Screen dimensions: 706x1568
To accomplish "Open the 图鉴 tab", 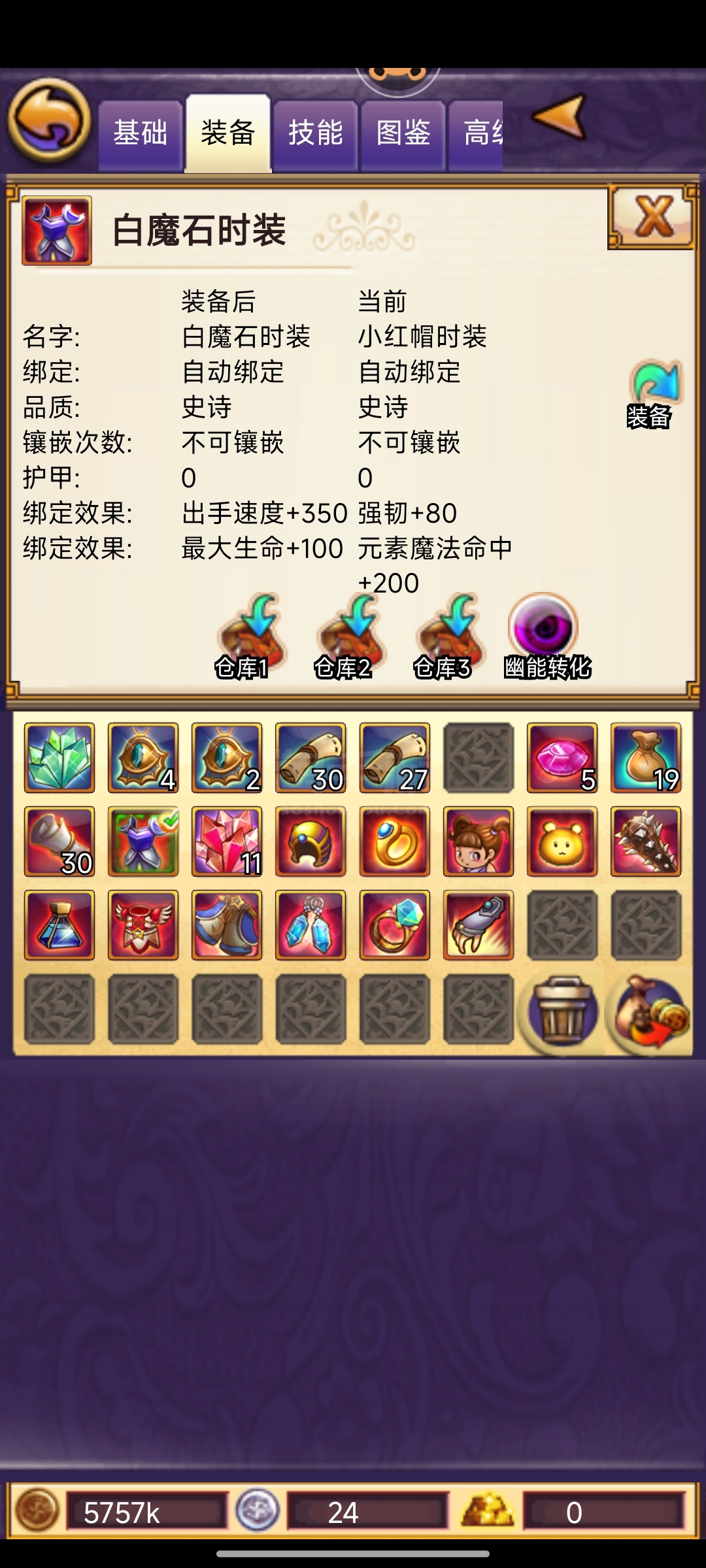I will click(x=403, y=135).
